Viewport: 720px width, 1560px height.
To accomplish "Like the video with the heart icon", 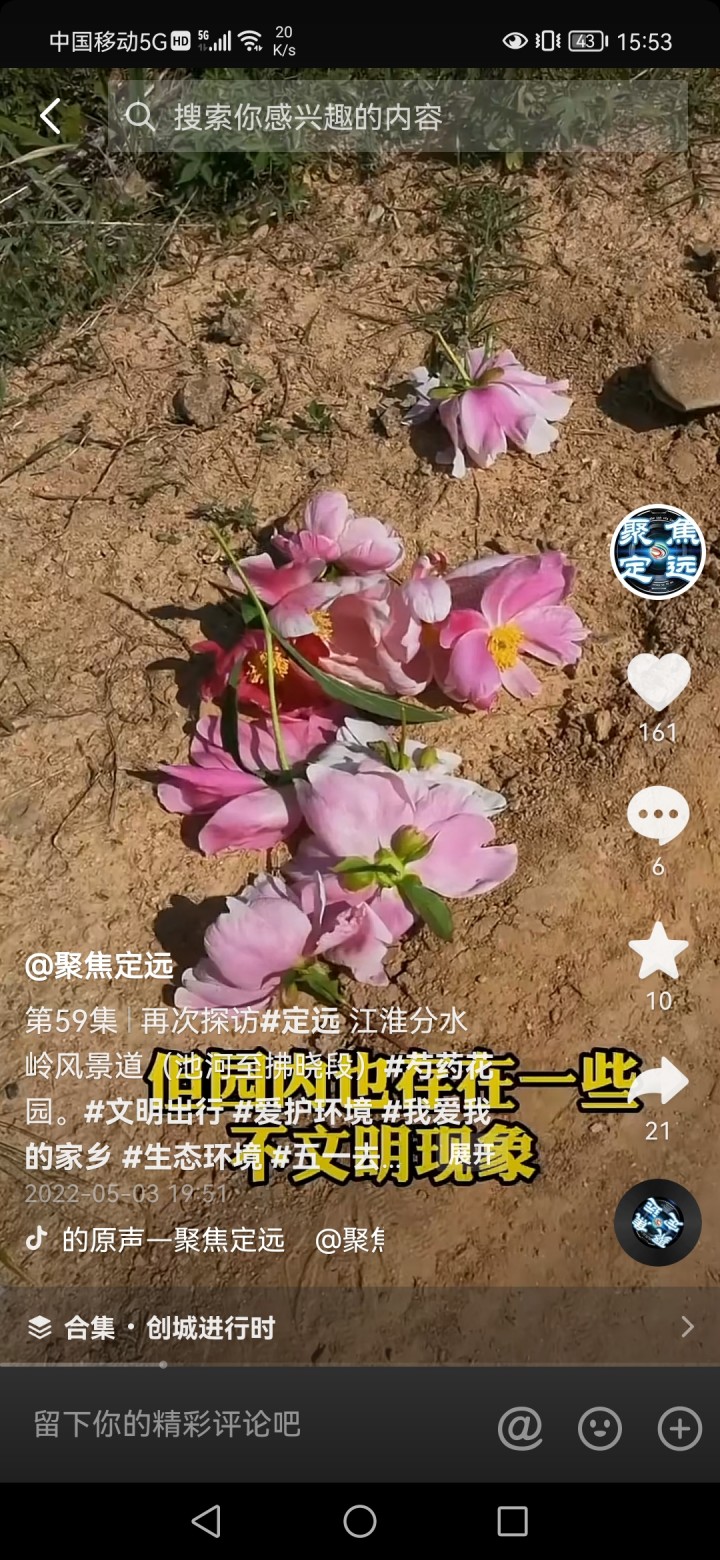I will click(658, 682).
